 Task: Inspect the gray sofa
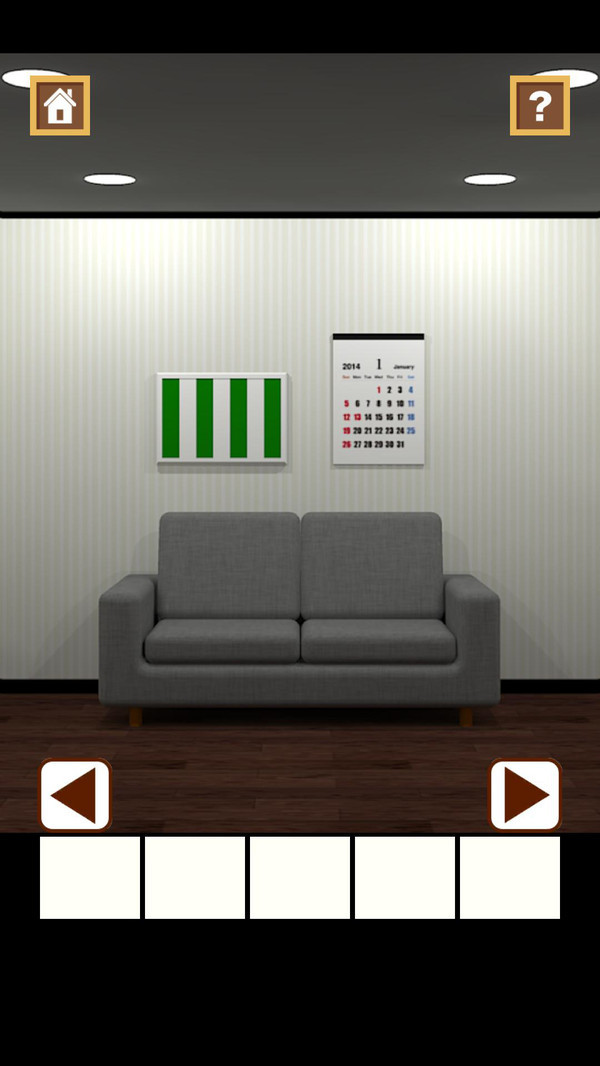point(299,620)
